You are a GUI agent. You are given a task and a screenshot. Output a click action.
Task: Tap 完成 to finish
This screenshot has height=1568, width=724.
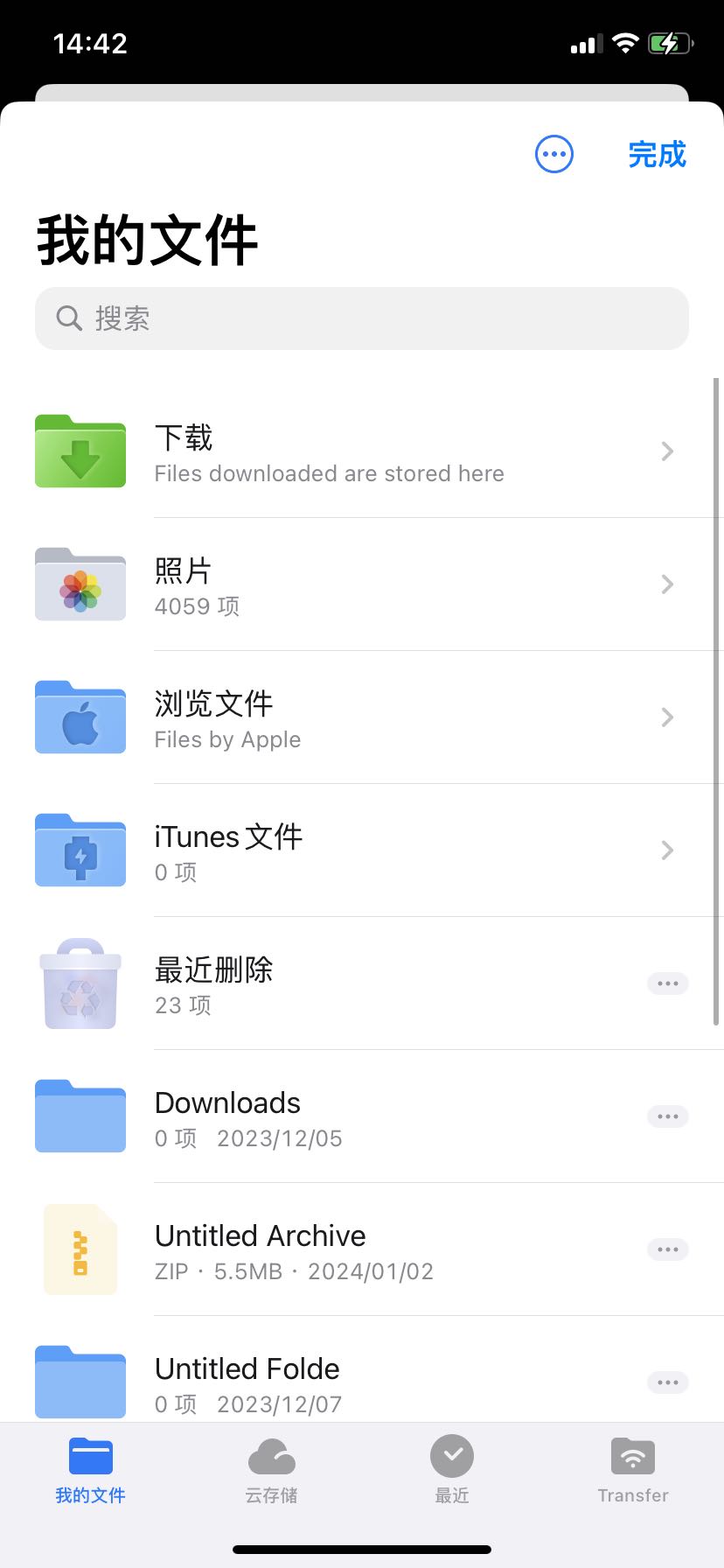658,155
